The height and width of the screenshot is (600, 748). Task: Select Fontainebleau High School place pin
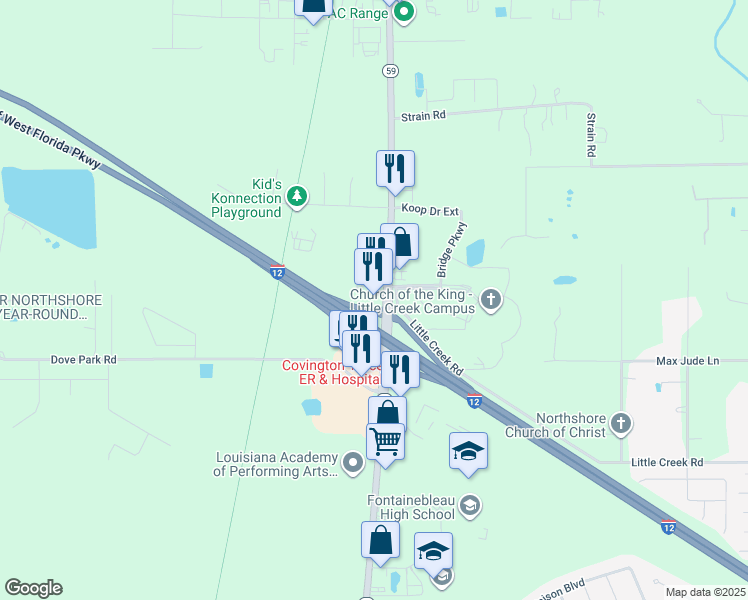(470, 506)
